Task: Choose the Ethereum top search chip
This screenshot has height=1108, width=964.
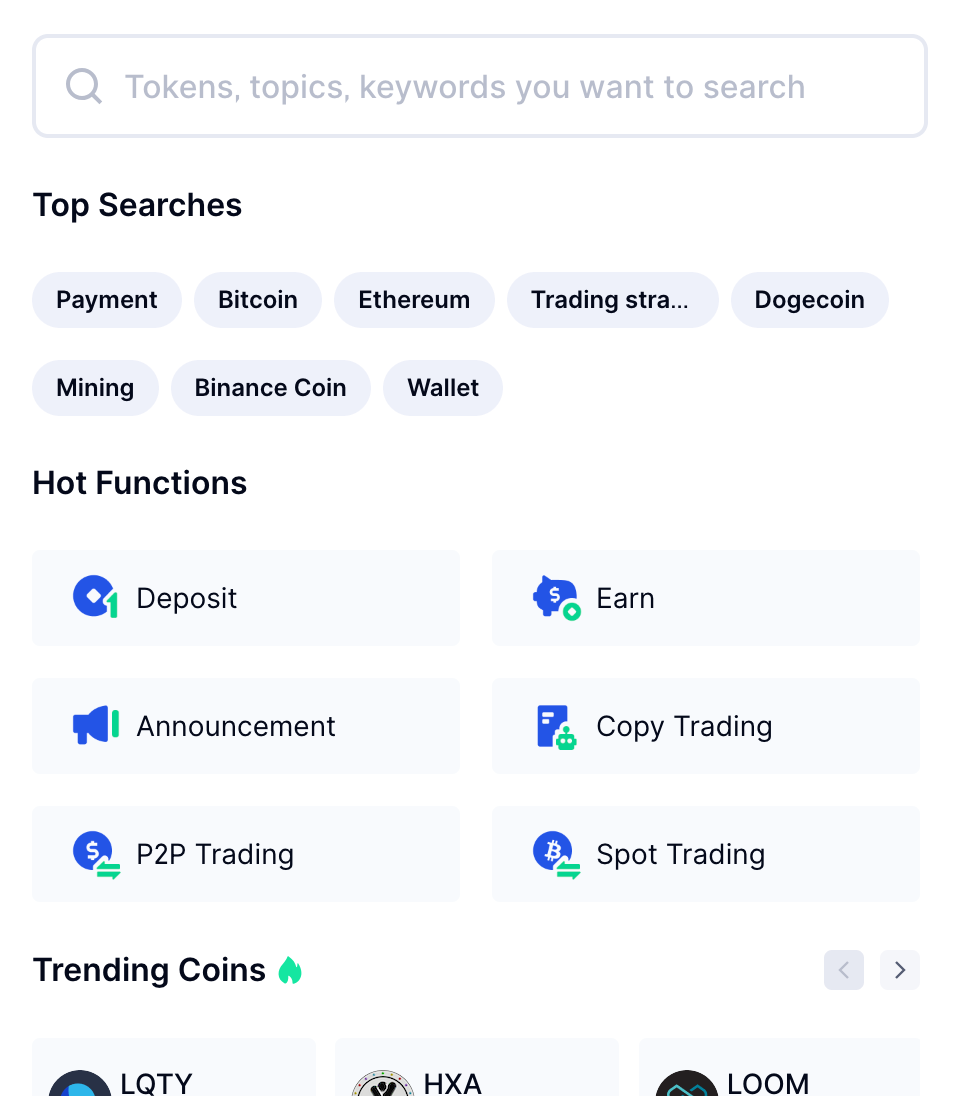Action: tap(414, 300)
